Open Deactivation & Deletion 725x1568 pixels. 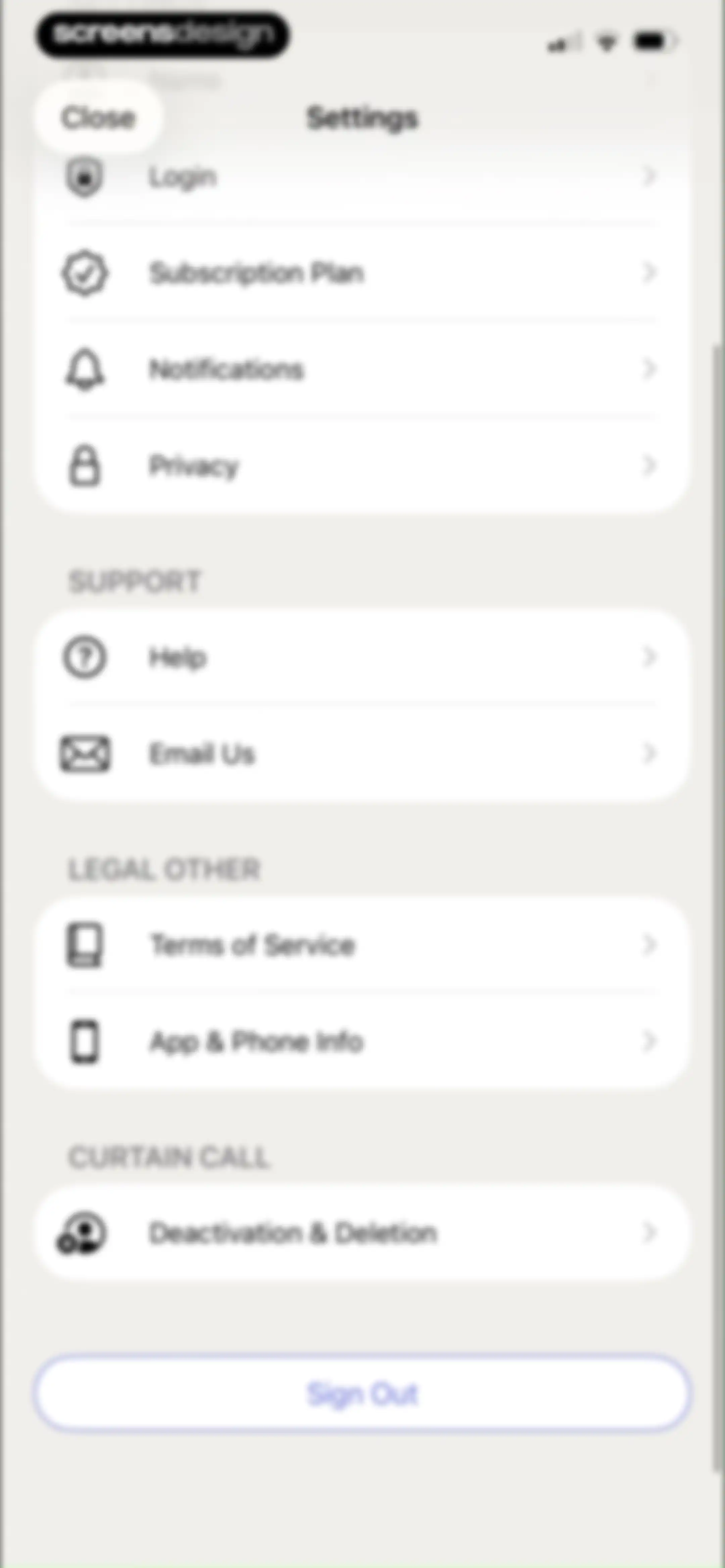click(362, 1233)
